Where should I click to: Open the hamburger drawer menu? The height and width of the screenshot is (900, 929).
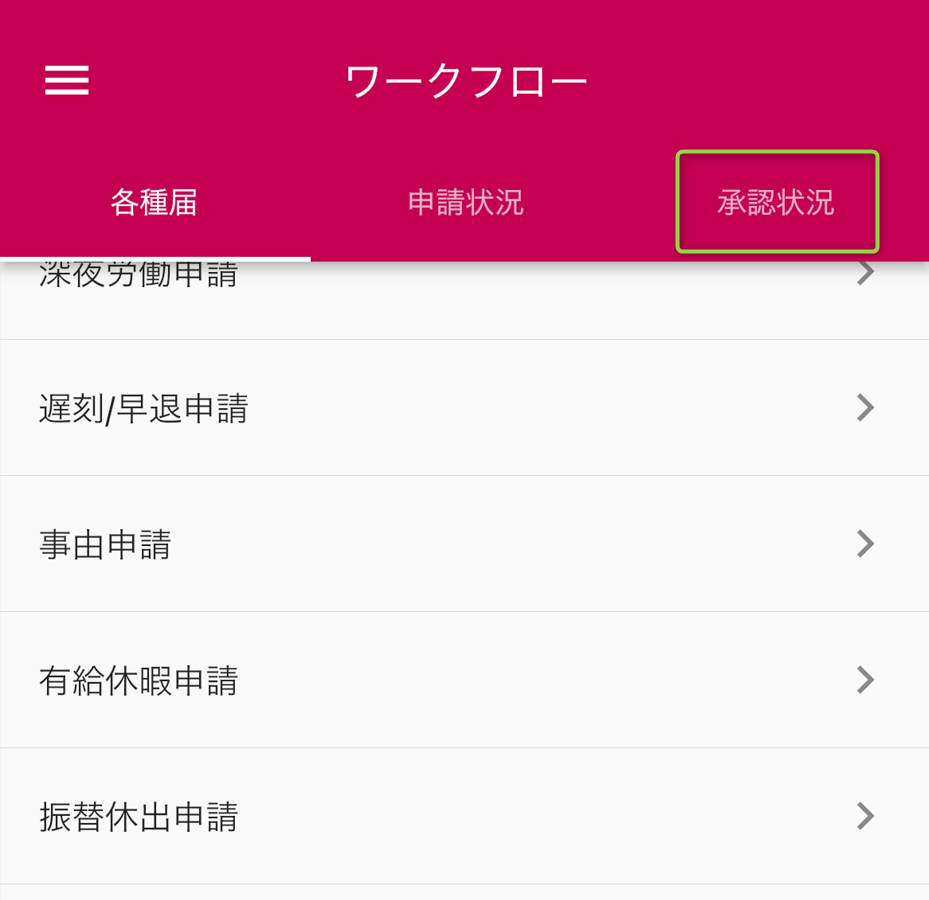click(x=67, y=80)
